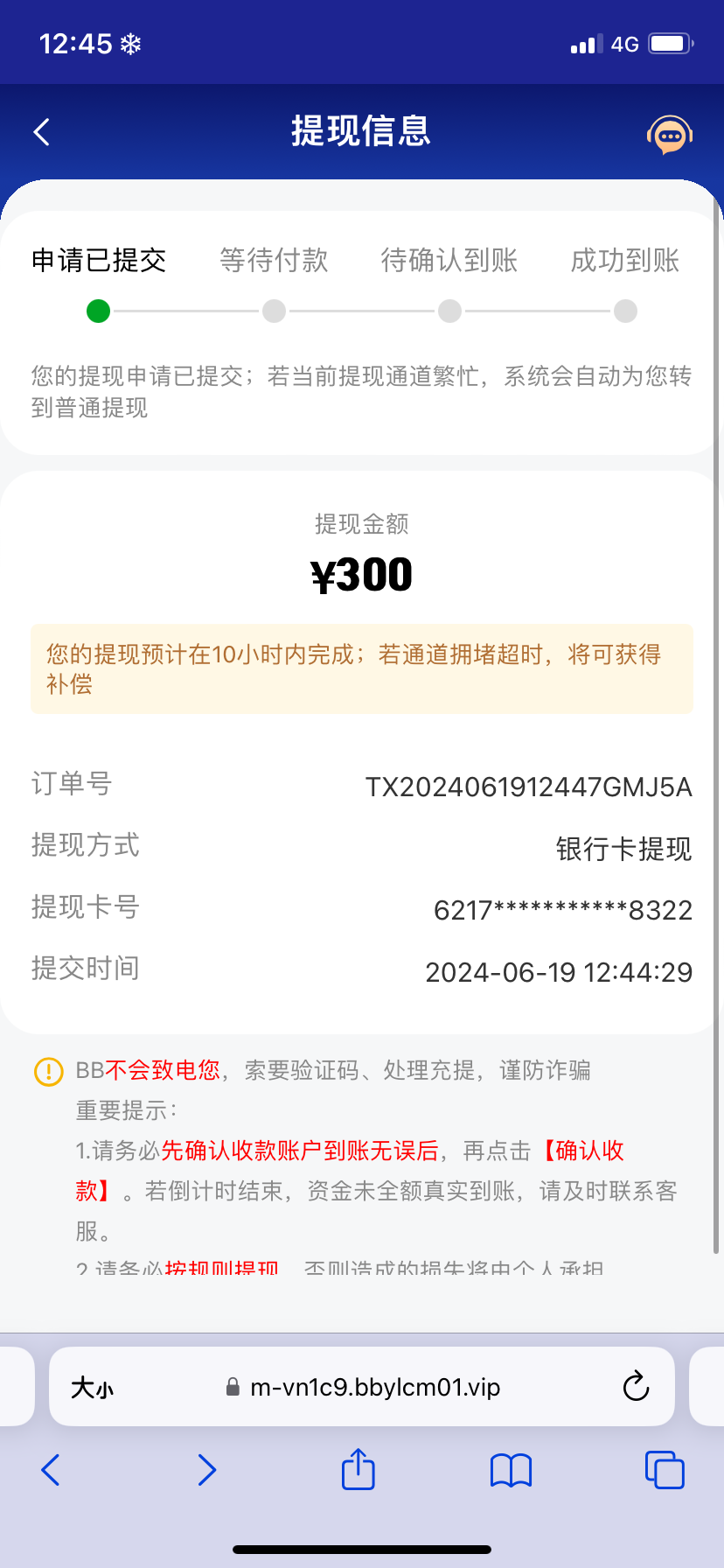Show all open Safari tabs
724x1568 pixels.
coord(664,1470)
